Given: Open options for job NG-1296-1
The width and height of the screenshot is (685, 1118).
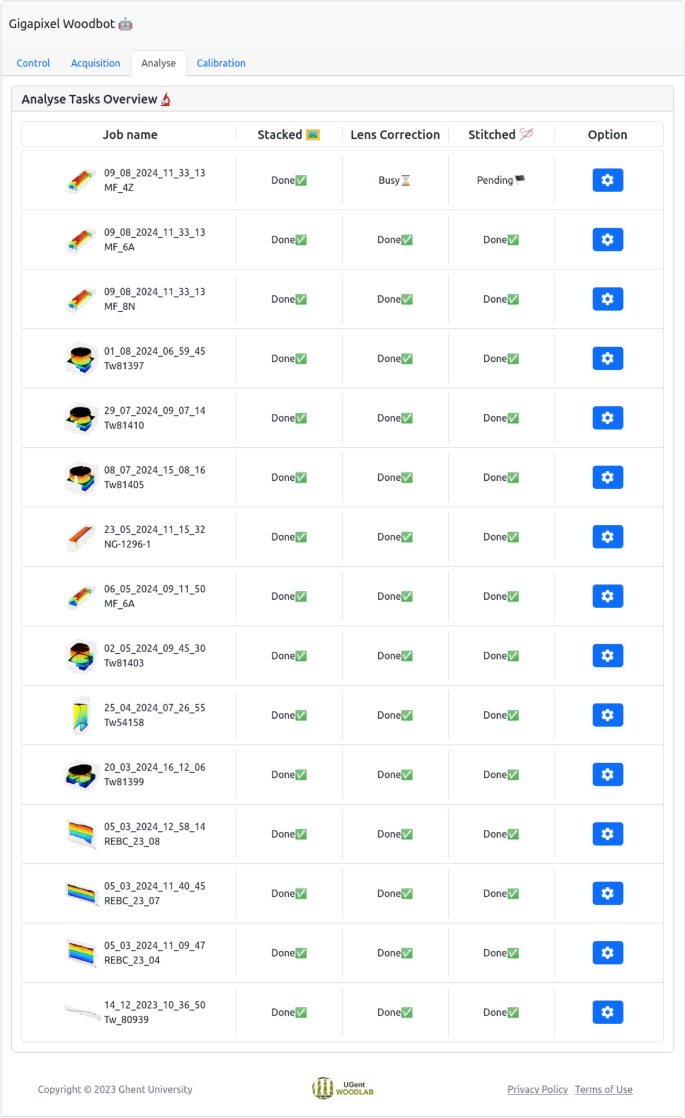Looking at the screenshot, I should pos(607,537).
